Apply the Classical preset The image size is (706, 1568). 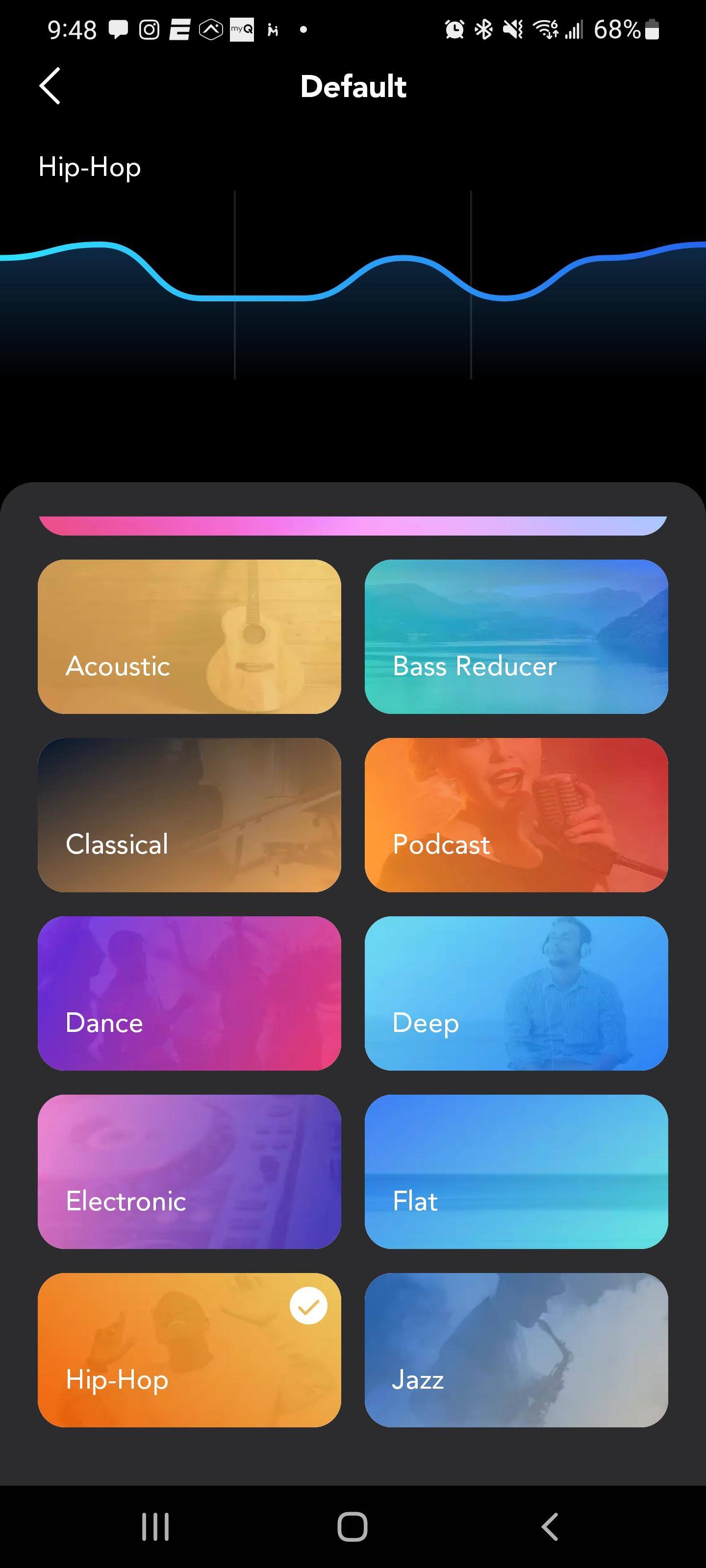tap(189, 814)
